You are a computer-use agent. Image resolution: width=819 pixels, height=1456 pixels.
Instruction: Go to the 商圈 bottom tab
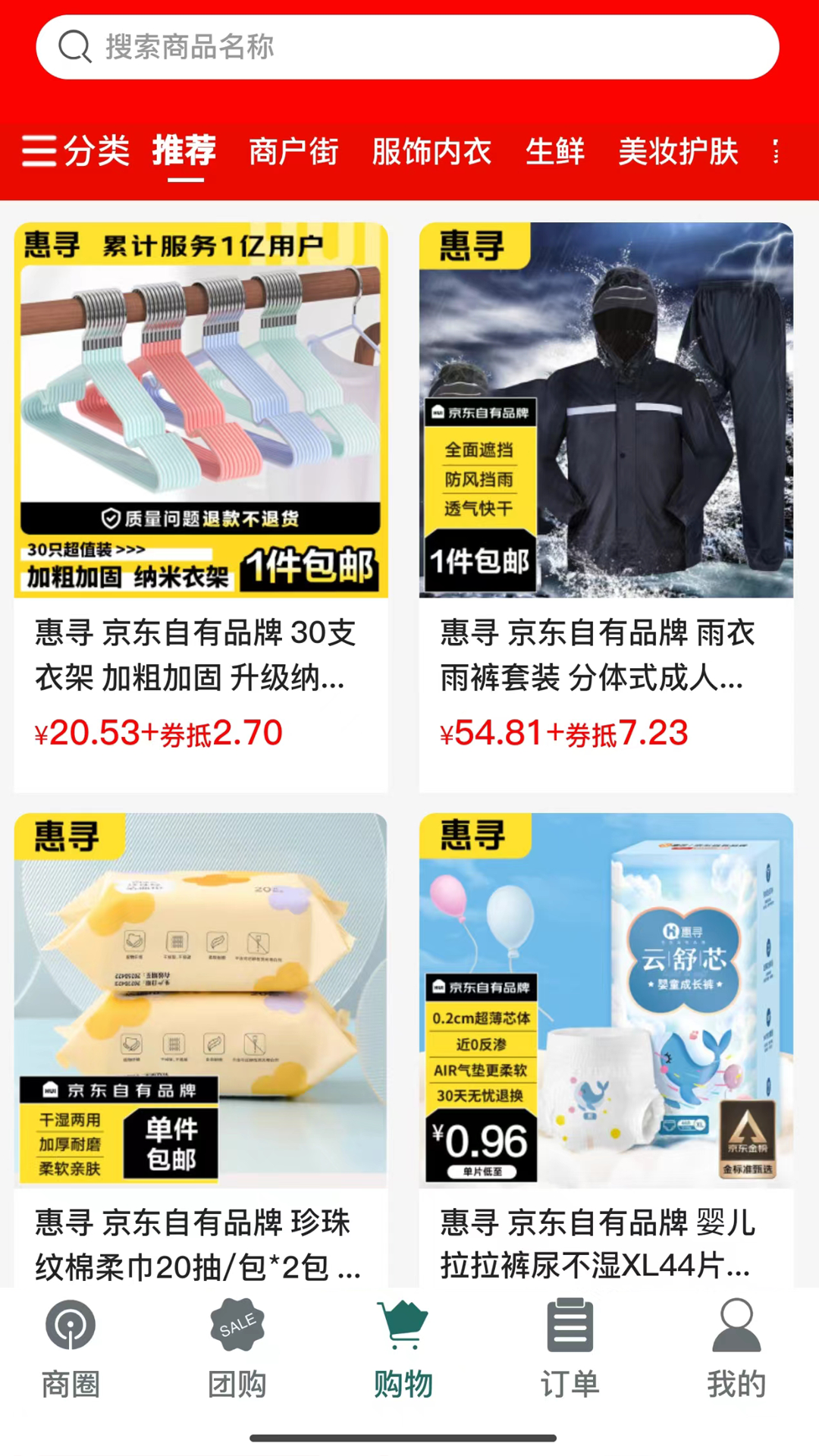coord(71,1348)
